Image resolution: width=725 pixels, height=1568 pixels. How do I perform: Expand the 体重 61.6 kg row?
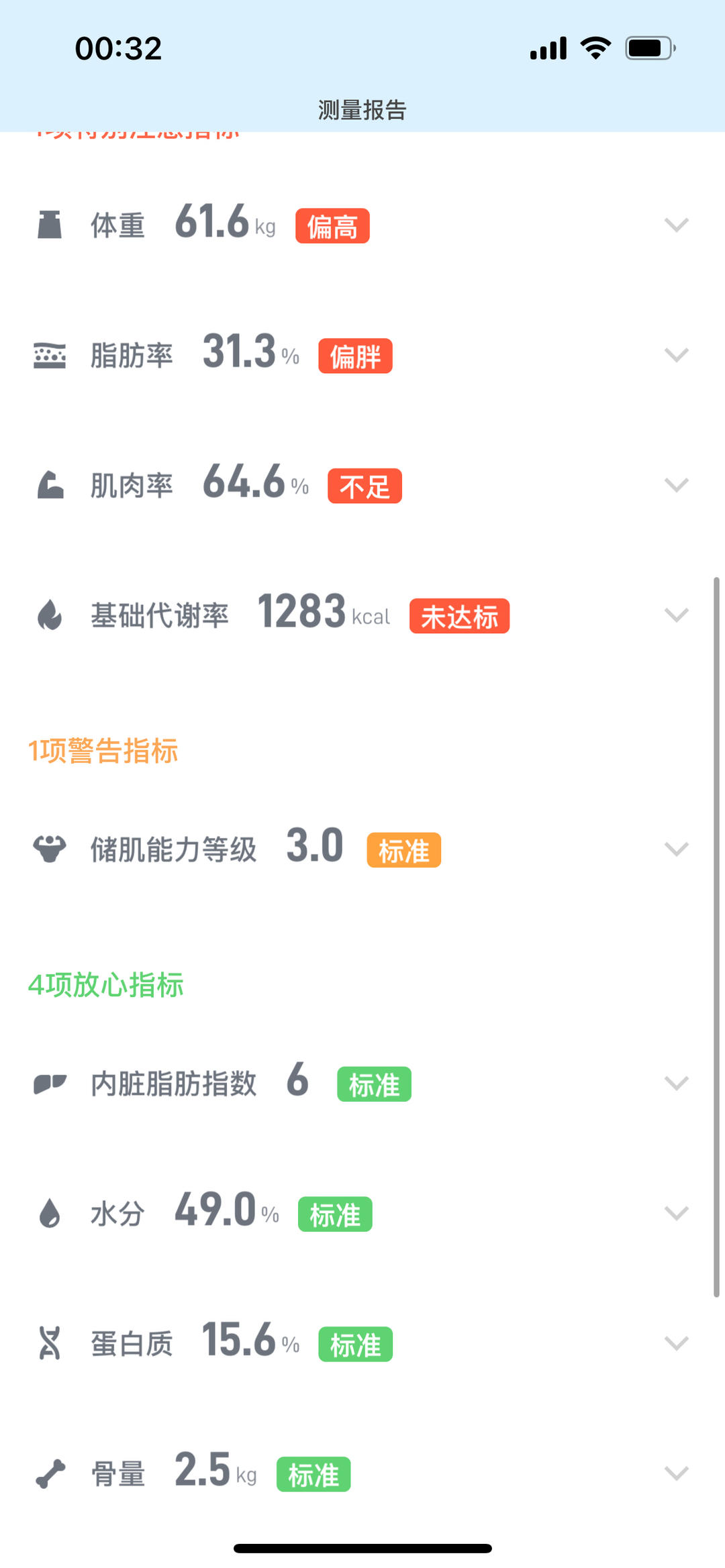676,225
